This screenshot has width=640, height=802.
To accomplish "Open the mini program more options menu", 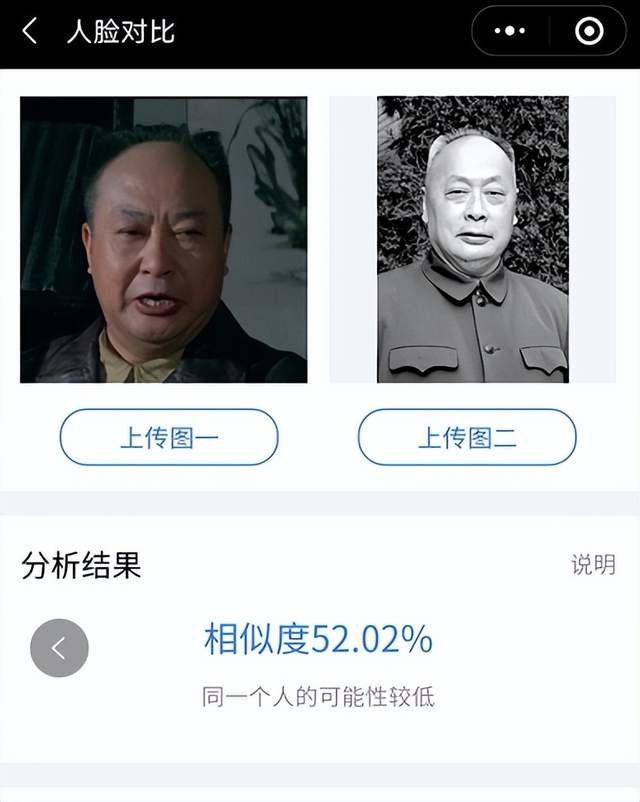I will (510, 32).
